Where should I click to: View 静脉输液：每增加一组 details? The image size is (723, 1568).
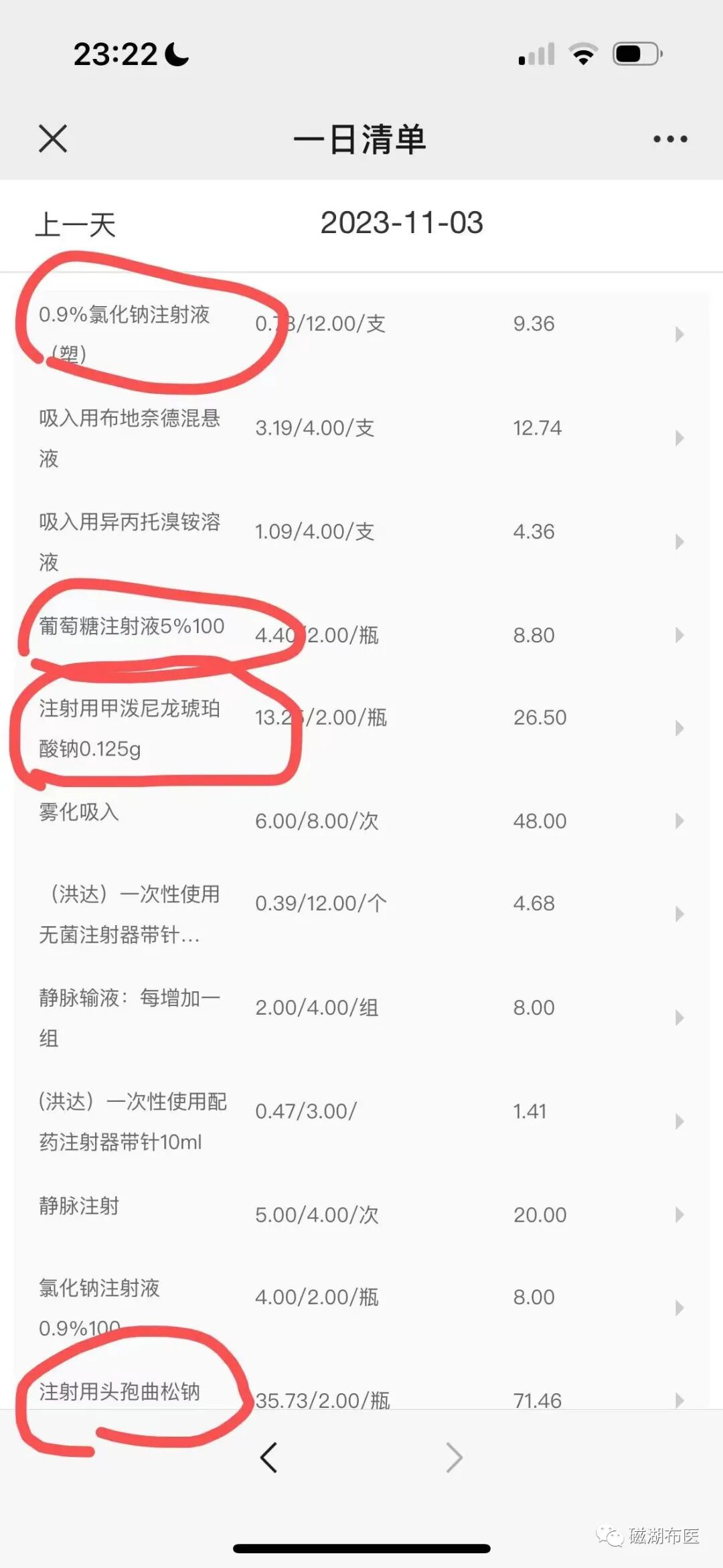[x=361, y=1018]
